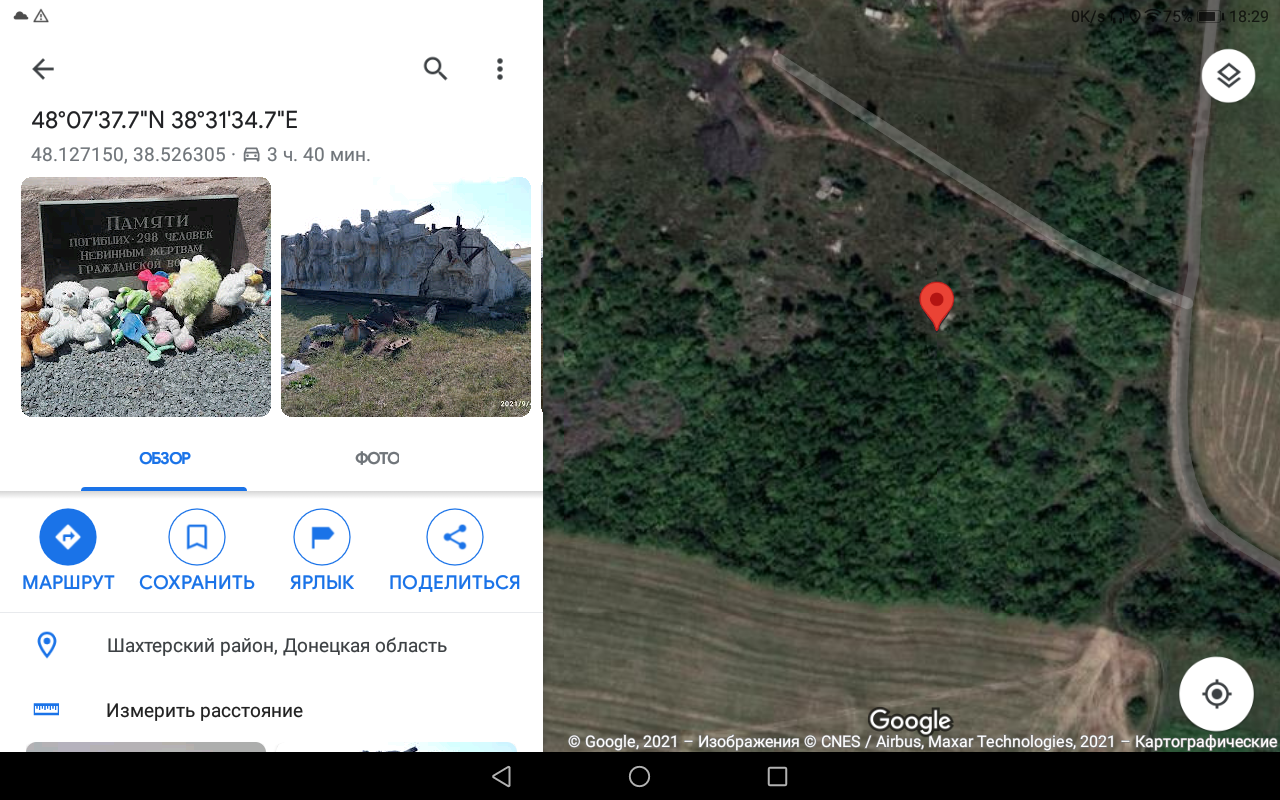Open Шахтерский район, Донецкая область row

(276, 645)
